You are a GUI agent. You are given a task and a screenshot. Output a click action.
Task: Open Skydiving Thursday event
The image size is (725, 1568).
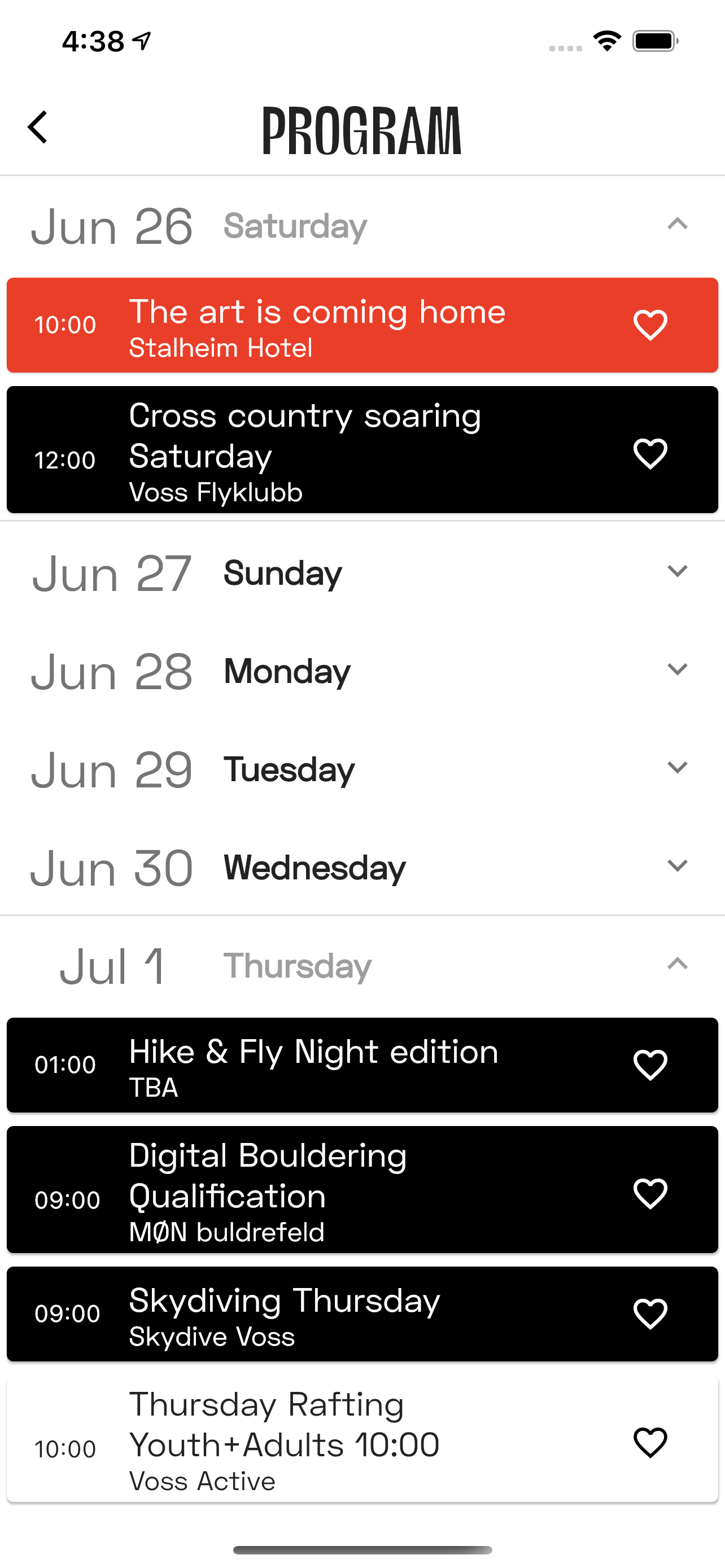[x=362, y=1314]
